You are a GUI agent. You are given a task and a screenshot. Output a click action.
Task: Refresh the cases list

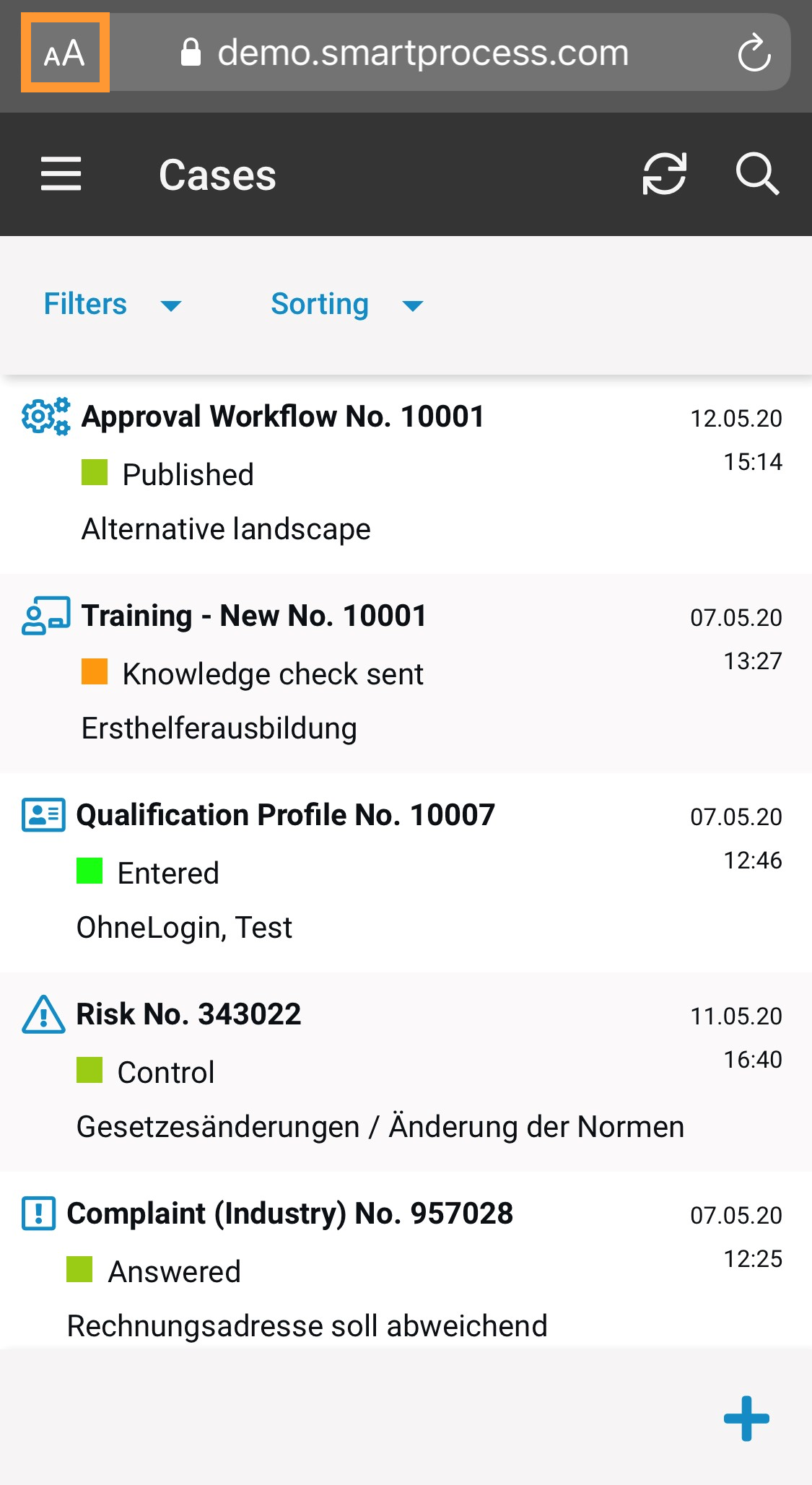pos(664,175)
